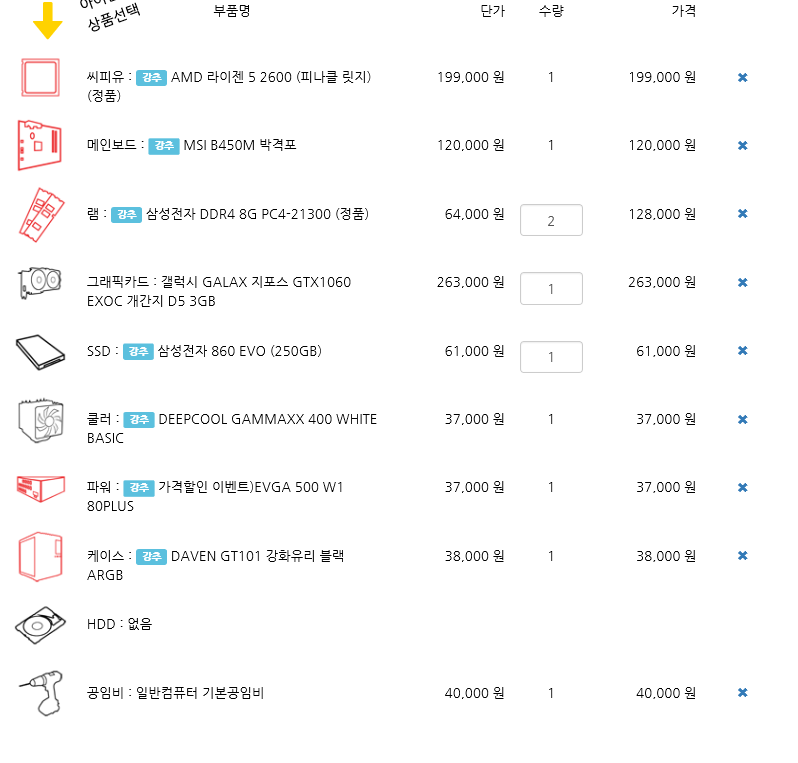The height and width of the screenshot is (763, 798).
Task: Pick RAM via the 램 icon
Action: pos(40,214)
